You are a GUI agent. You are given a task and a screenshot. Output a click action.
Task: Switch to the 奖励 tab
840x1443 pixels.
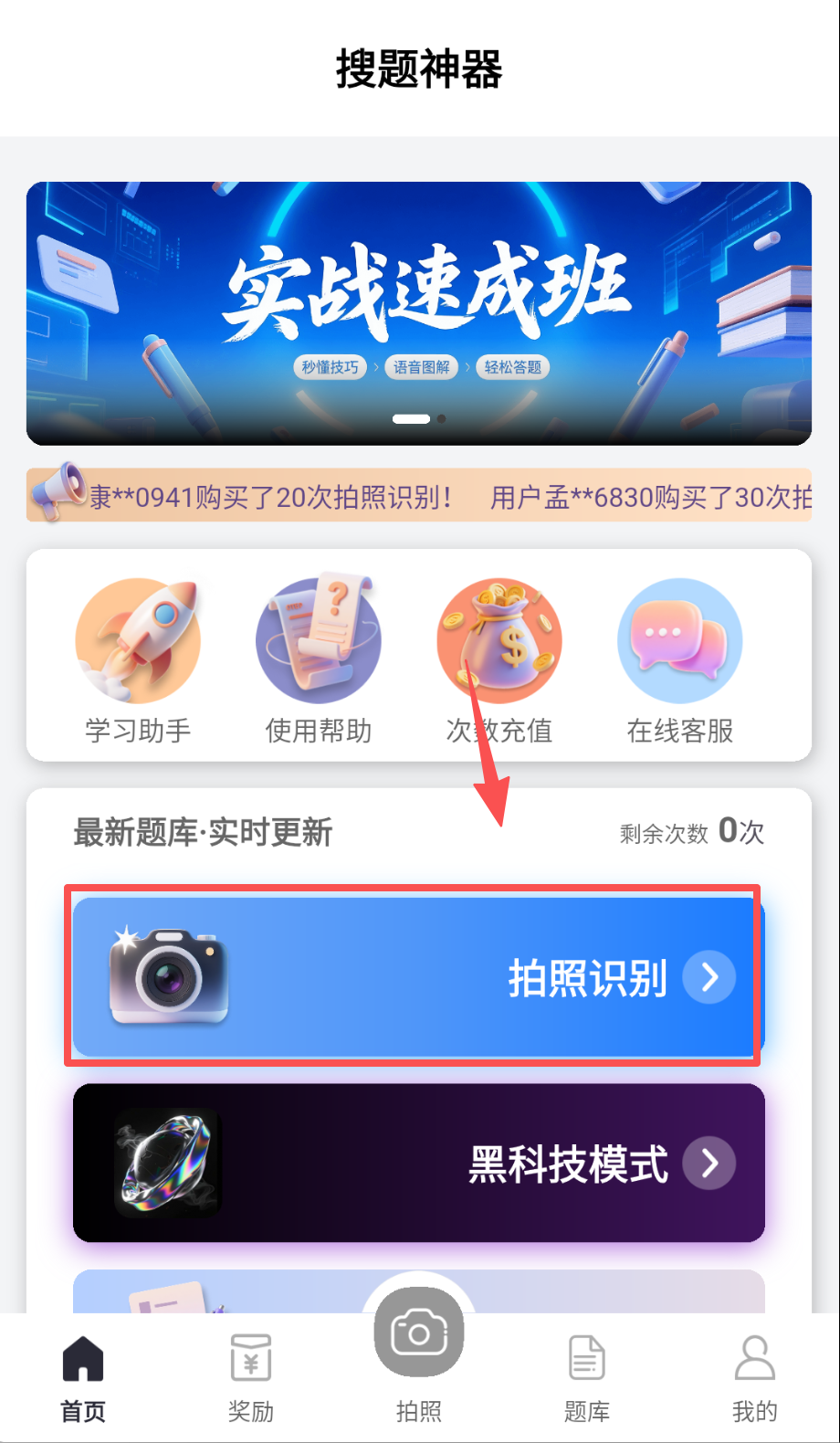tap(251, 1378)
